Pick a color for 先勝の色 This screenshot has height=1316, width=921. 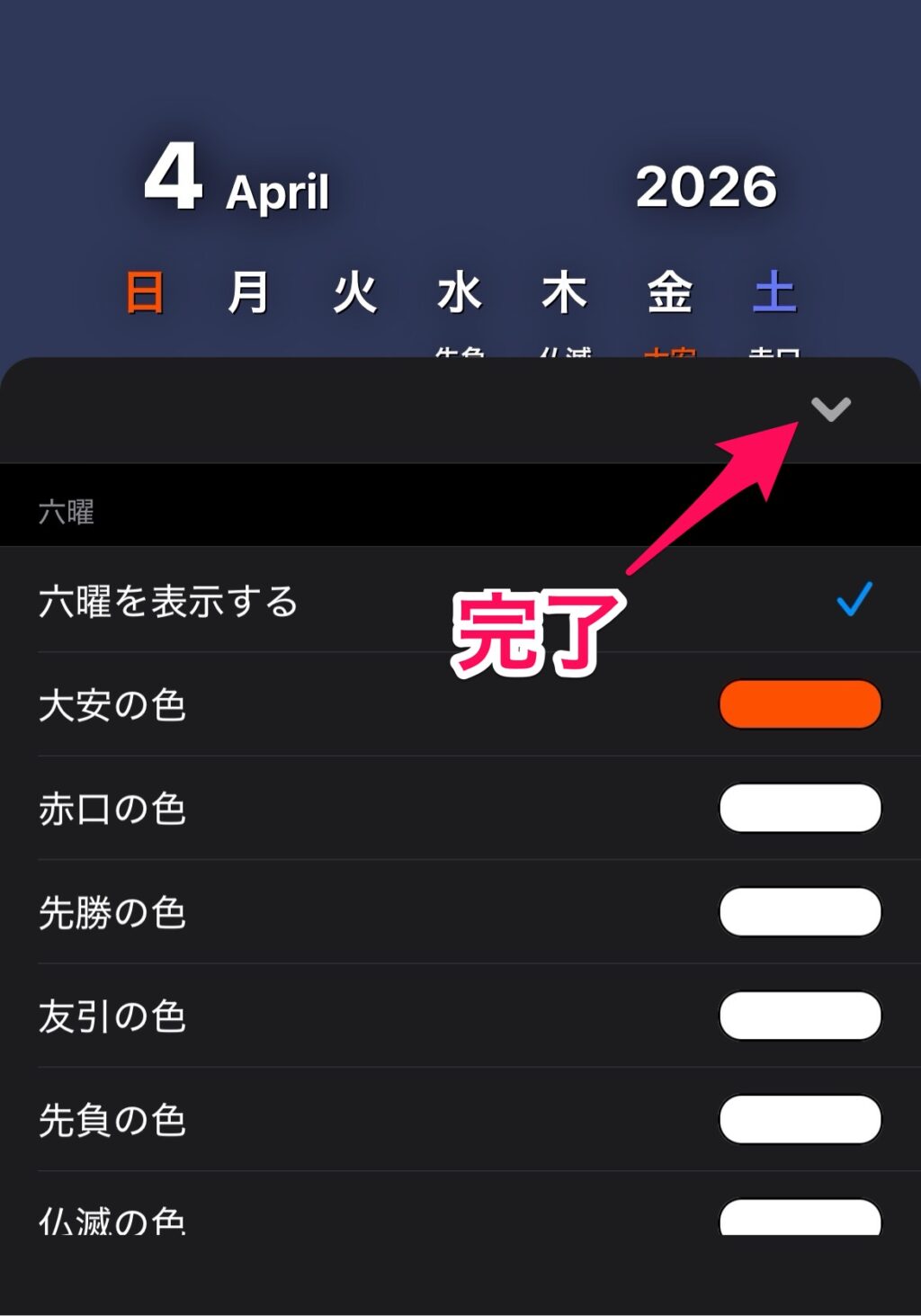click(800, 912)
